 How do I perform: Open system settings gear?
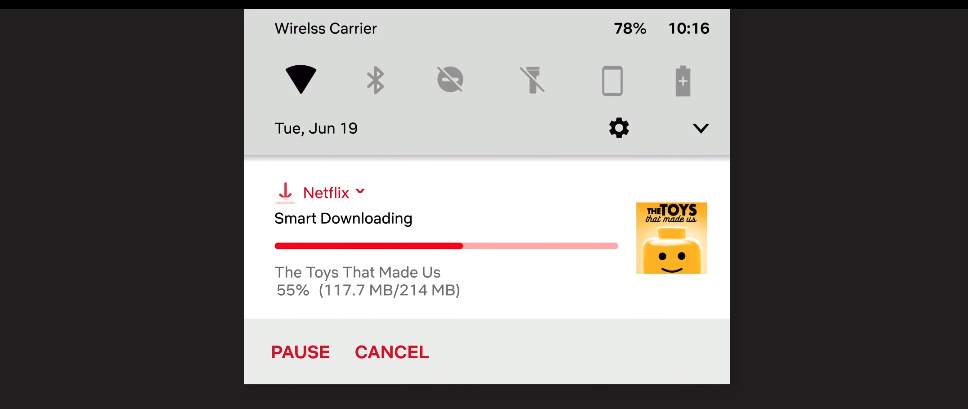pyautogui.click(x=619, y=128)
